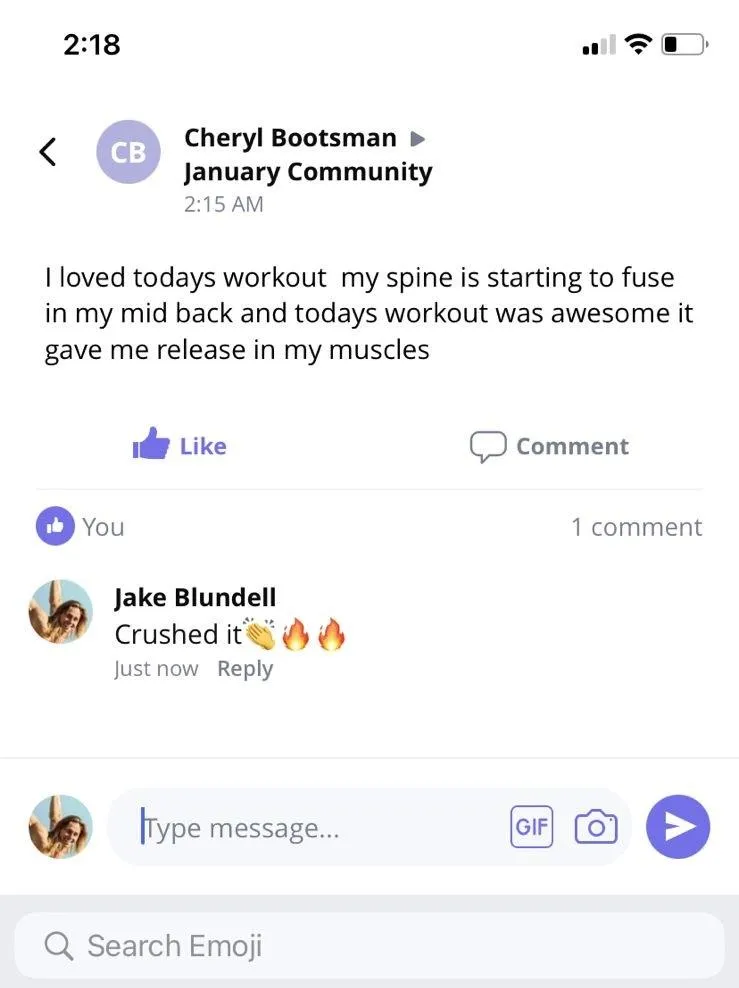Like Cheryl Bootsman's workout post
The image size is (739, 988).
click(x=180, y=446)
